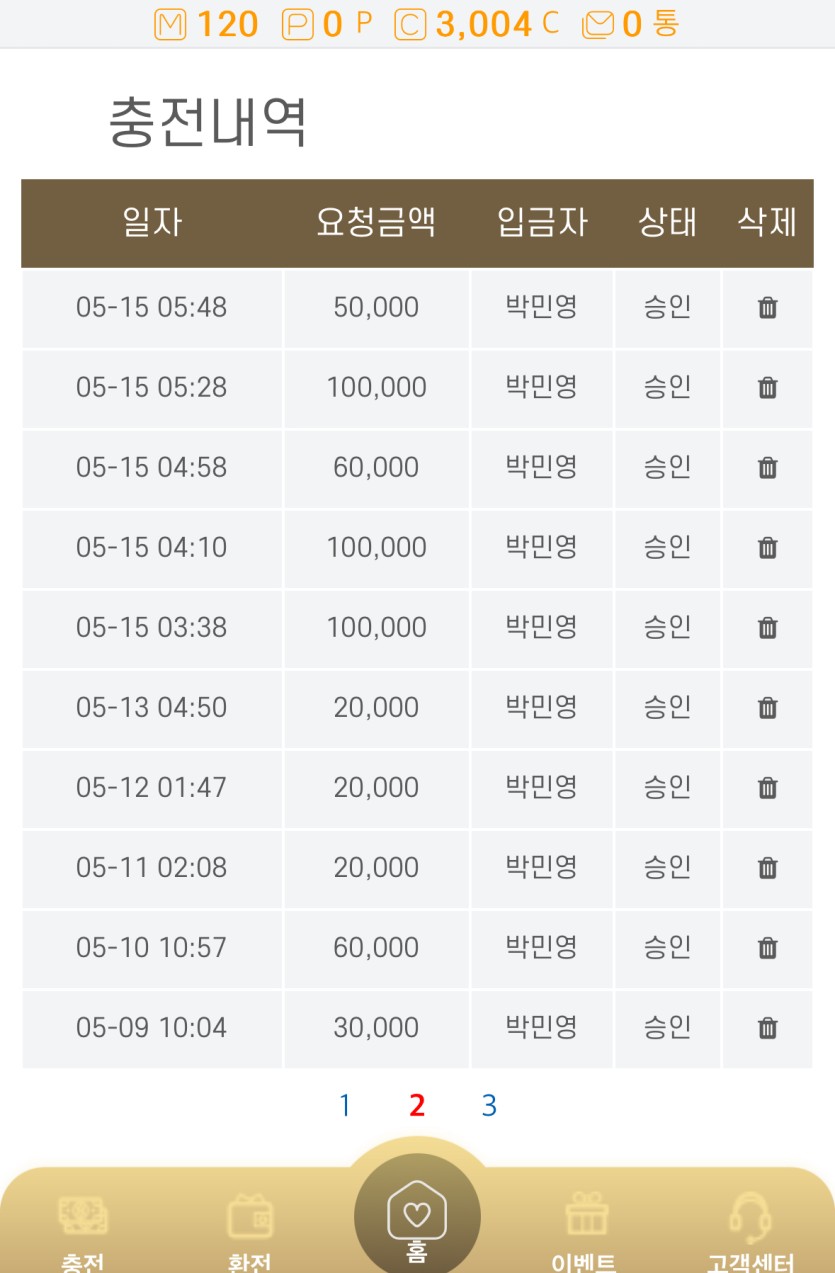Image resolution: width=835 pixels, height=1273 pixels.
Task: Remove the 05-15 04:58 entry
Action: pos(767,468)
